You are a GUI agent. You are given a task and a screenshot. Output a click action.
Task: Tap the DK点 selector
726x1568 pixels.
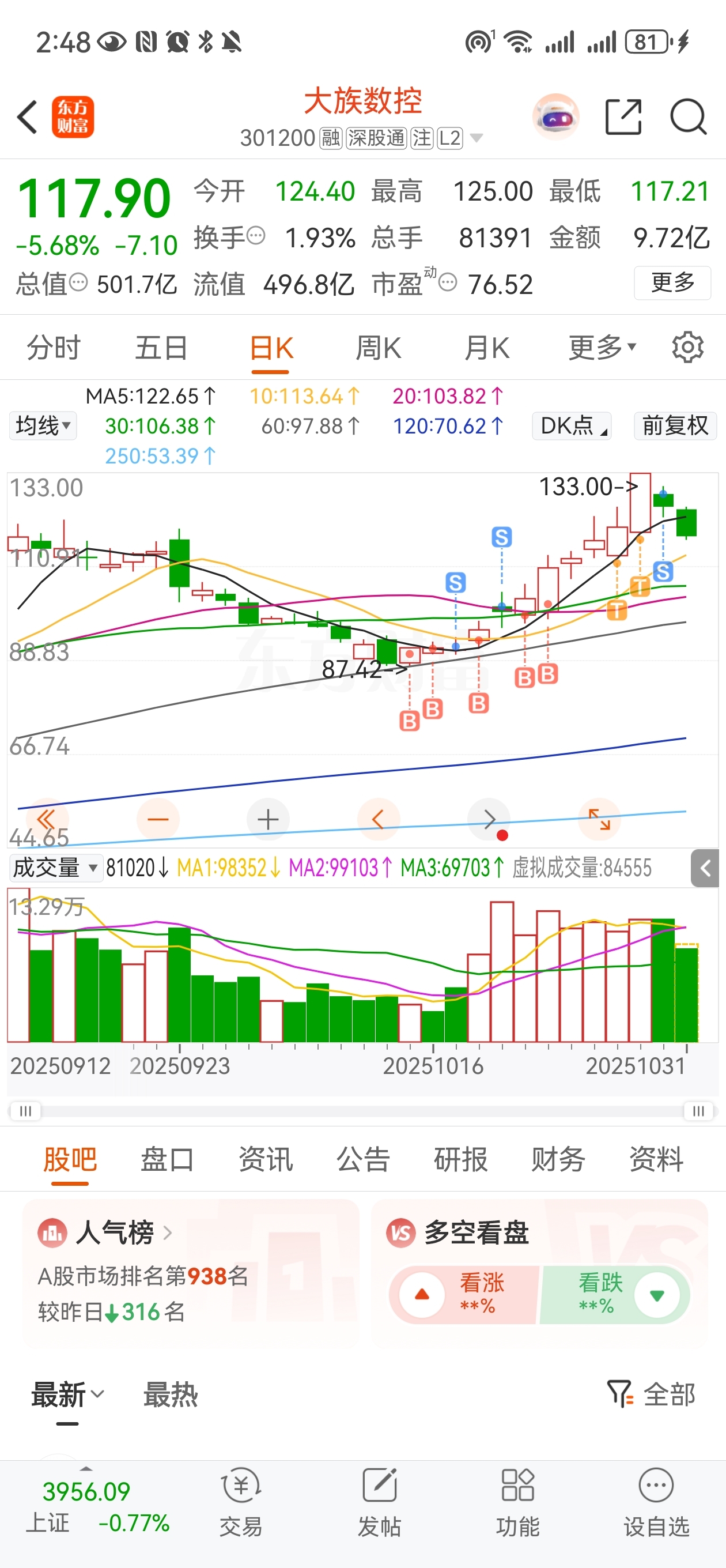click(572, 425)
